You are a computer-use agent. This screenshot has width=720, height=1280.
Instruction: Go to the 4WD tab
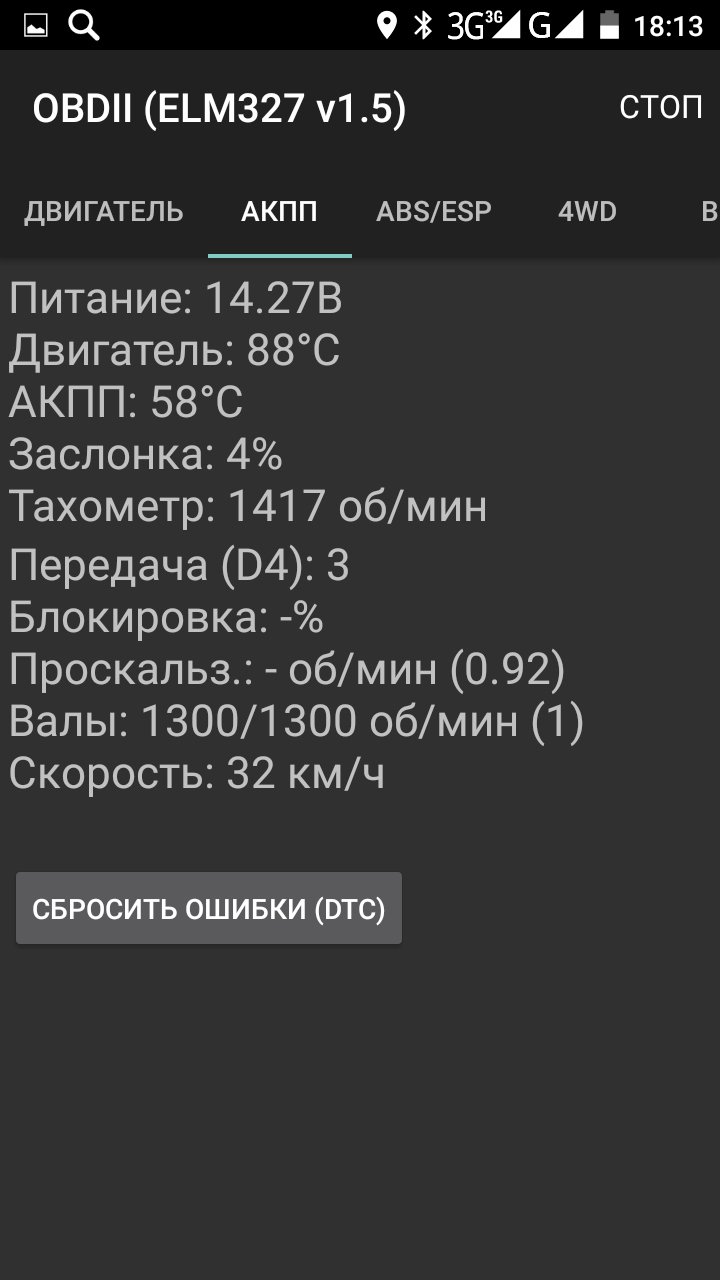[x=587, y=212]
